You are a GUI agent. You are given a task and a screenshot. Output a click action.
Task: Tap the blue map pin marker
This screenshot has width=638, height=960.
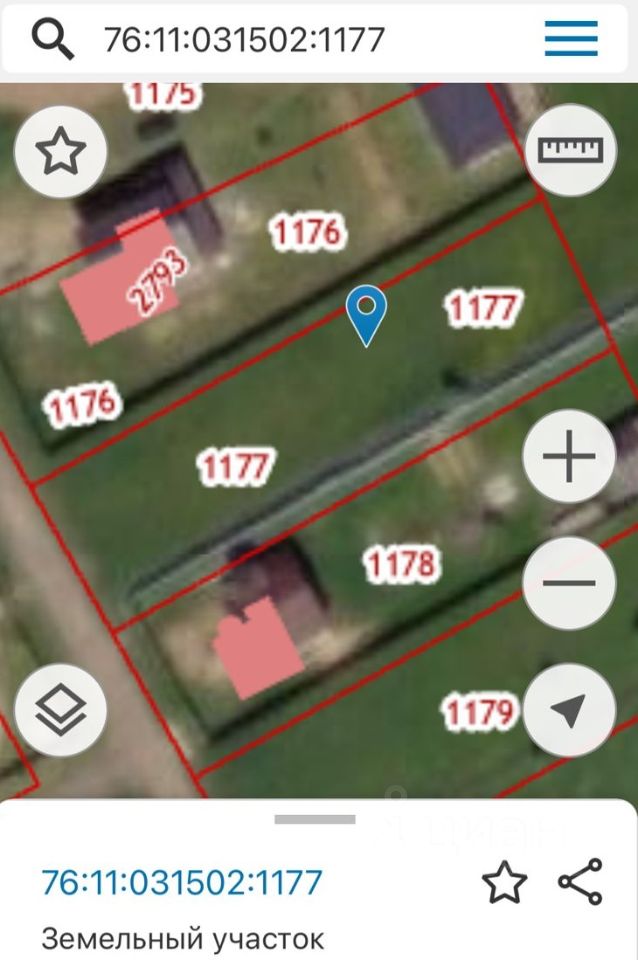367,314
